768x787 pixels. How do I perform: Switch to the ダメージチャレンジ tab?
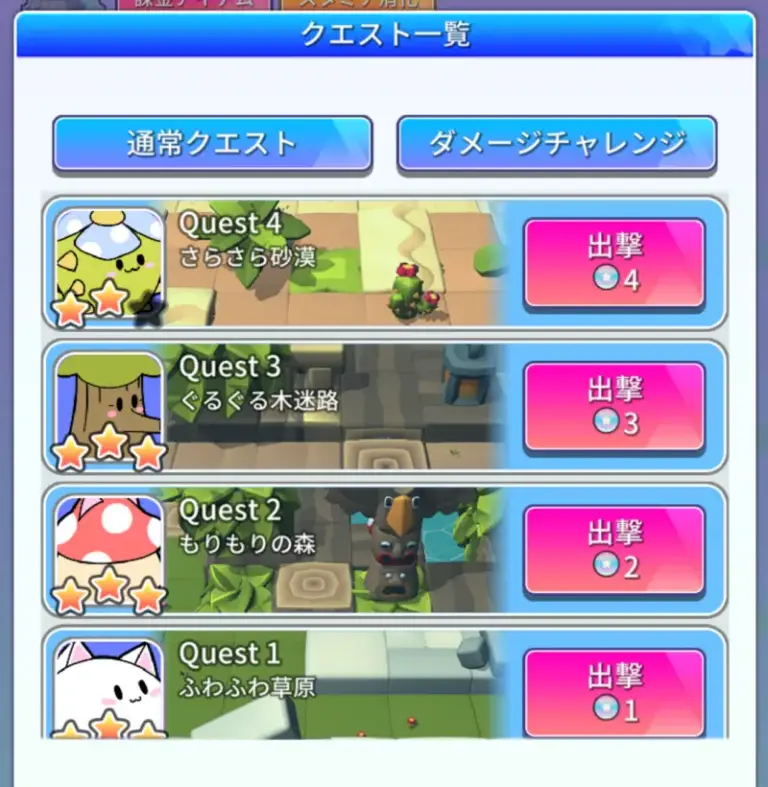point(557,144)
